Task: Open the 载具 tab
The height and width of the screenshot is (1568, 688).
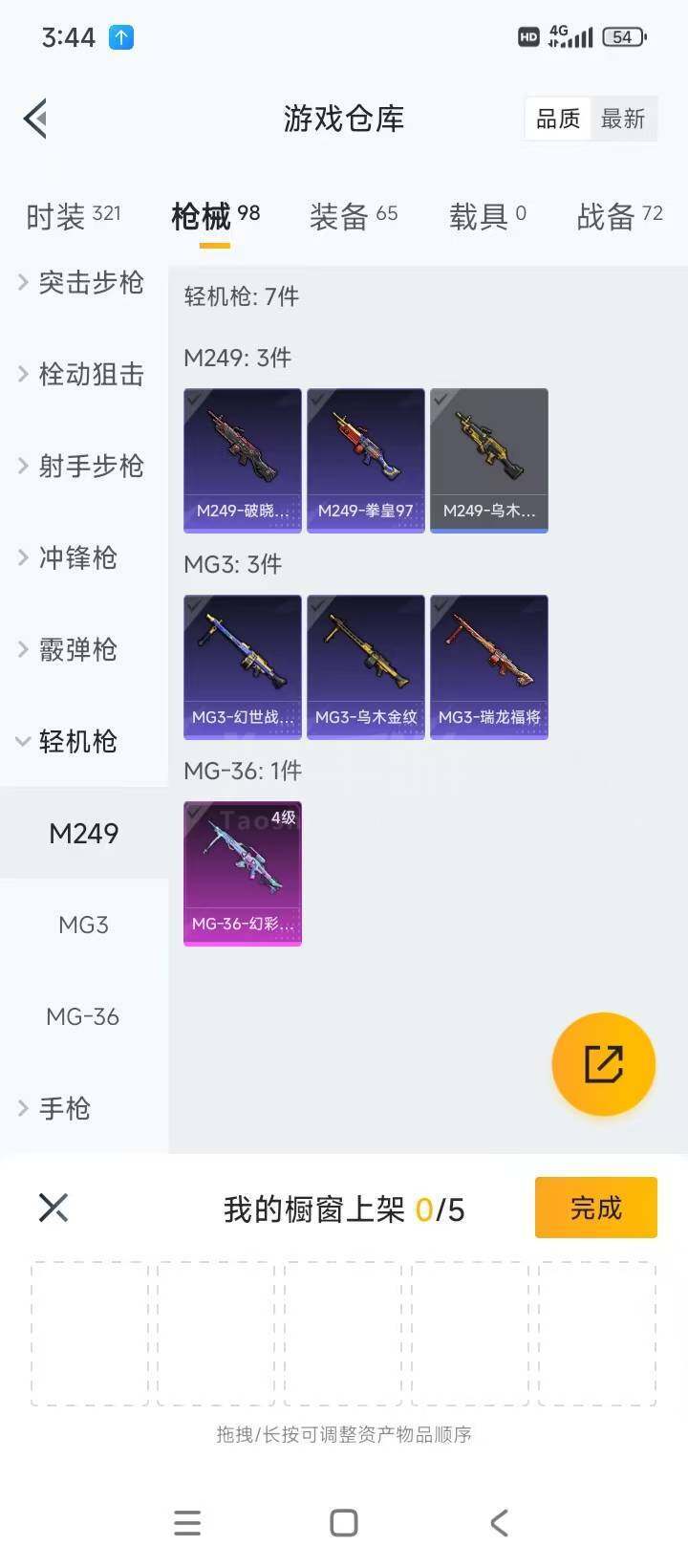Action: (487, 216)
